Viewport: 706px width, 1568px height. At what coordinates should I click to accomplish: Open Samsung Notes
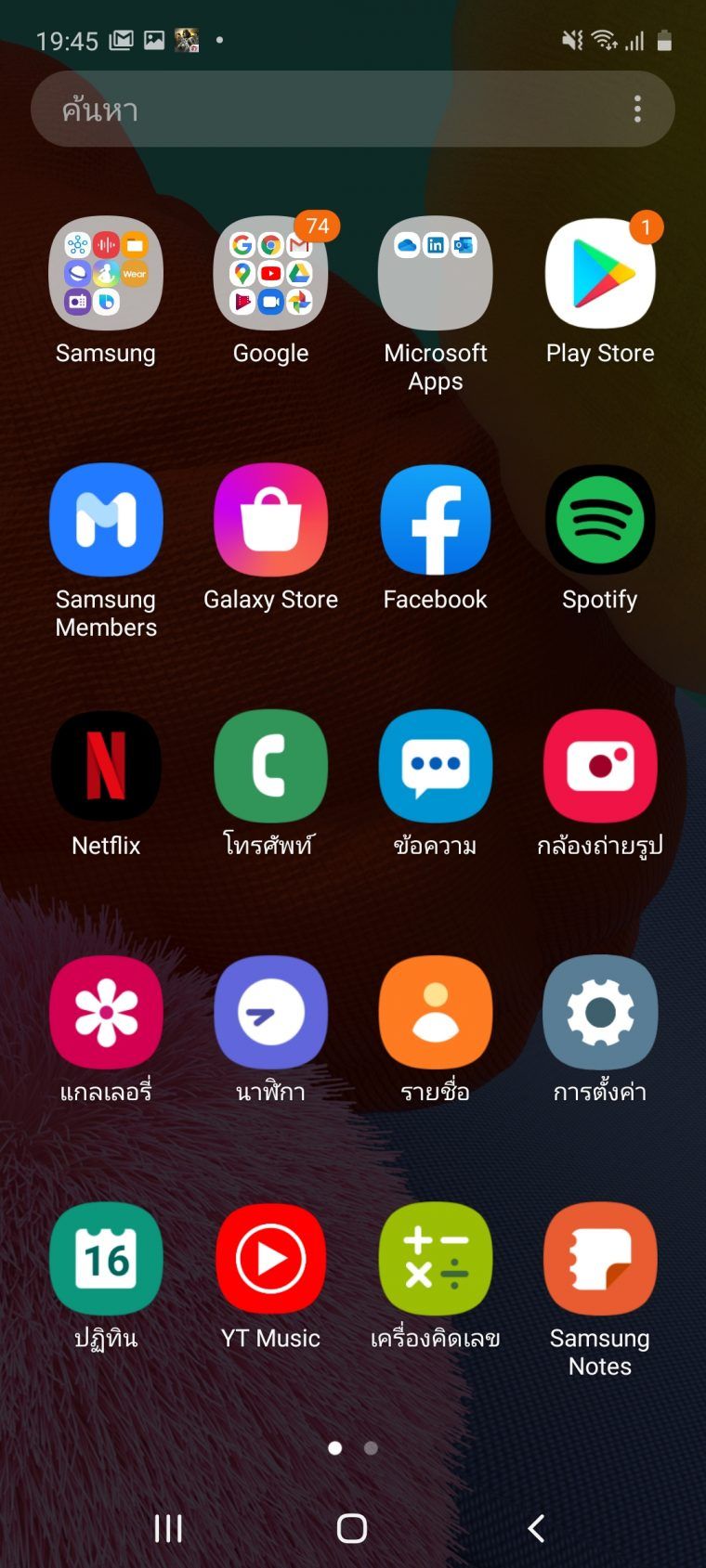pos(600,1260)
